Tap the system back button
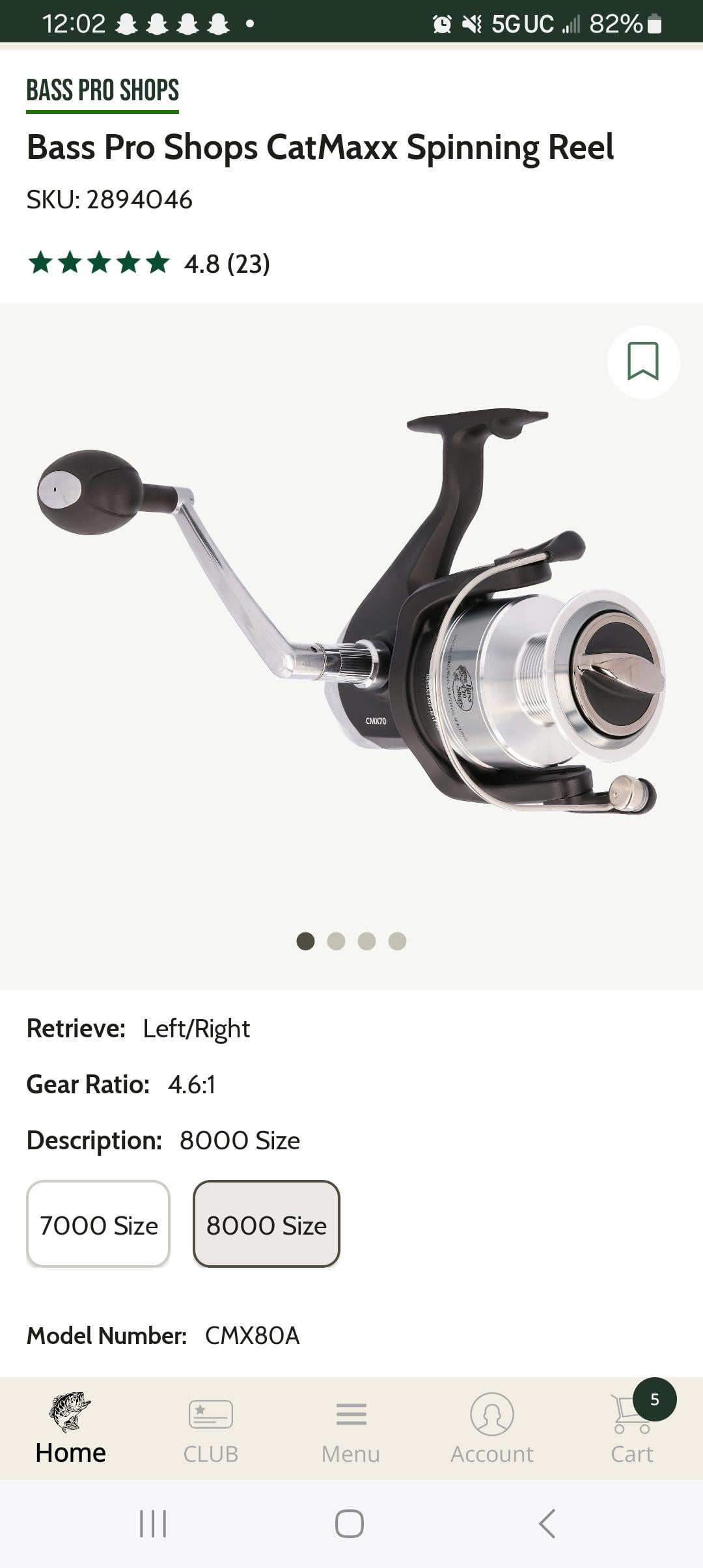Viewport: 703px width, 1568px height. pos(547,1524)
